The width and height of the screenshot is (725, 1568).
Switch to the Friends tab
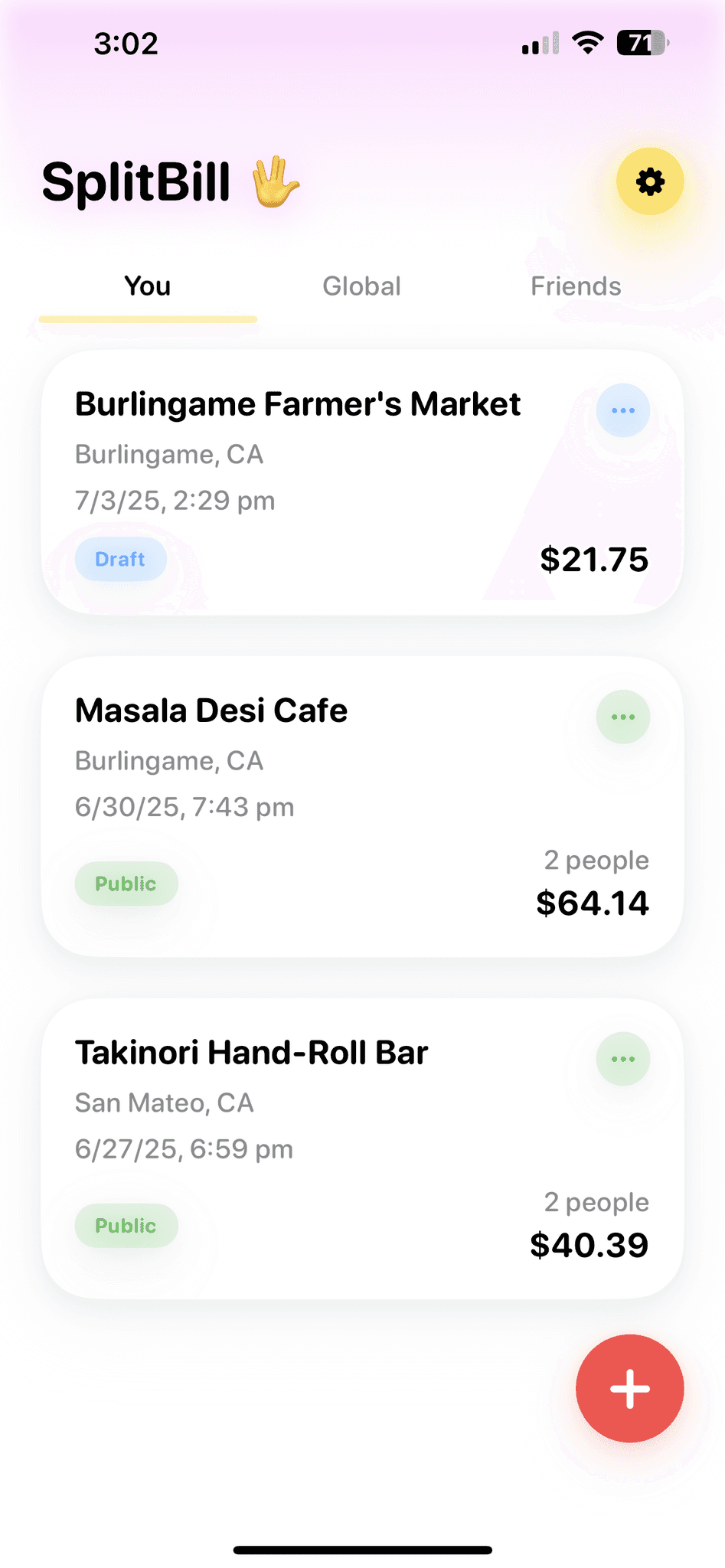[576, 286]
